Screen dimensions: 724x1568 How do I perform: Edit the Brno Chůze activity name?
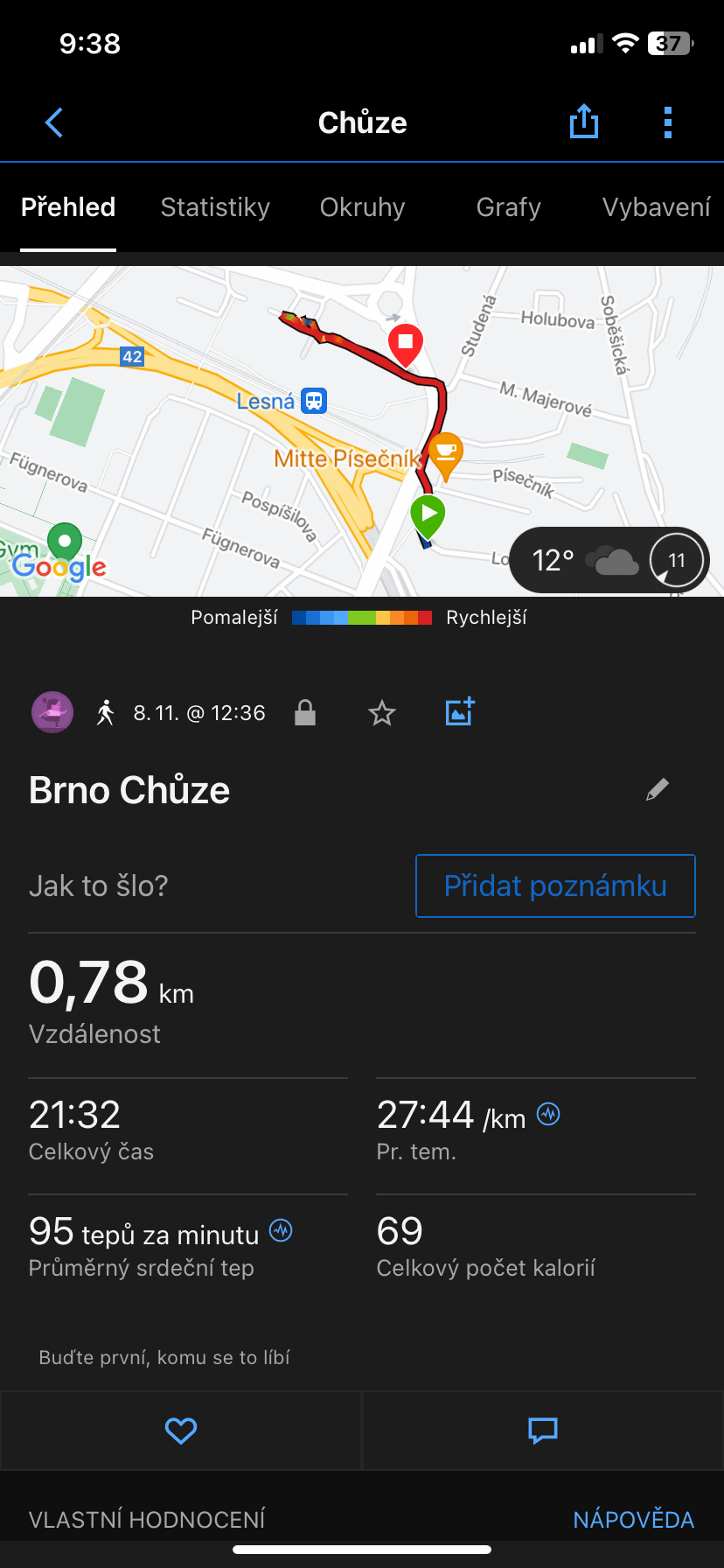click(x=657, y=790)
